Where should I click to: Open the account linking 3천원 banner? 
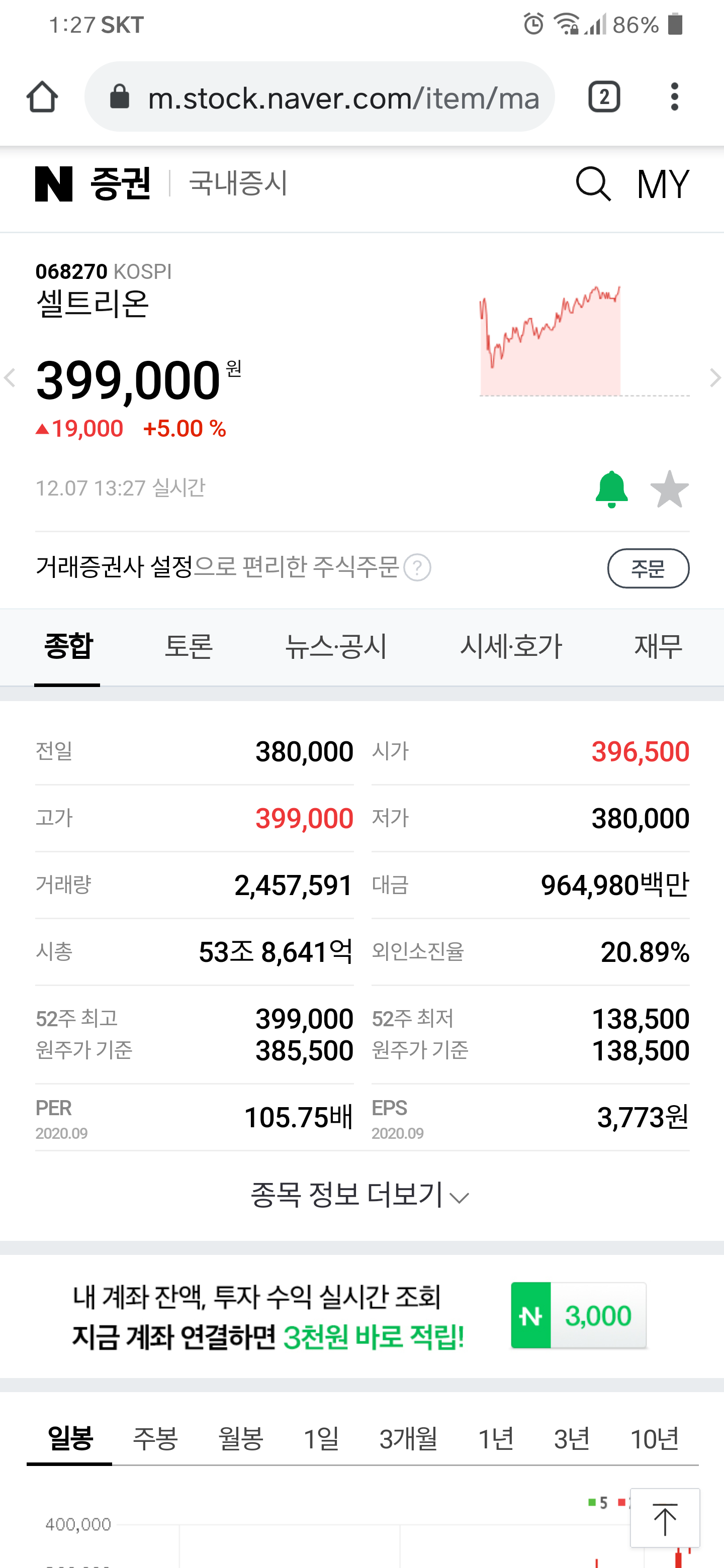pyautogui.click(x=361, y=1316)
